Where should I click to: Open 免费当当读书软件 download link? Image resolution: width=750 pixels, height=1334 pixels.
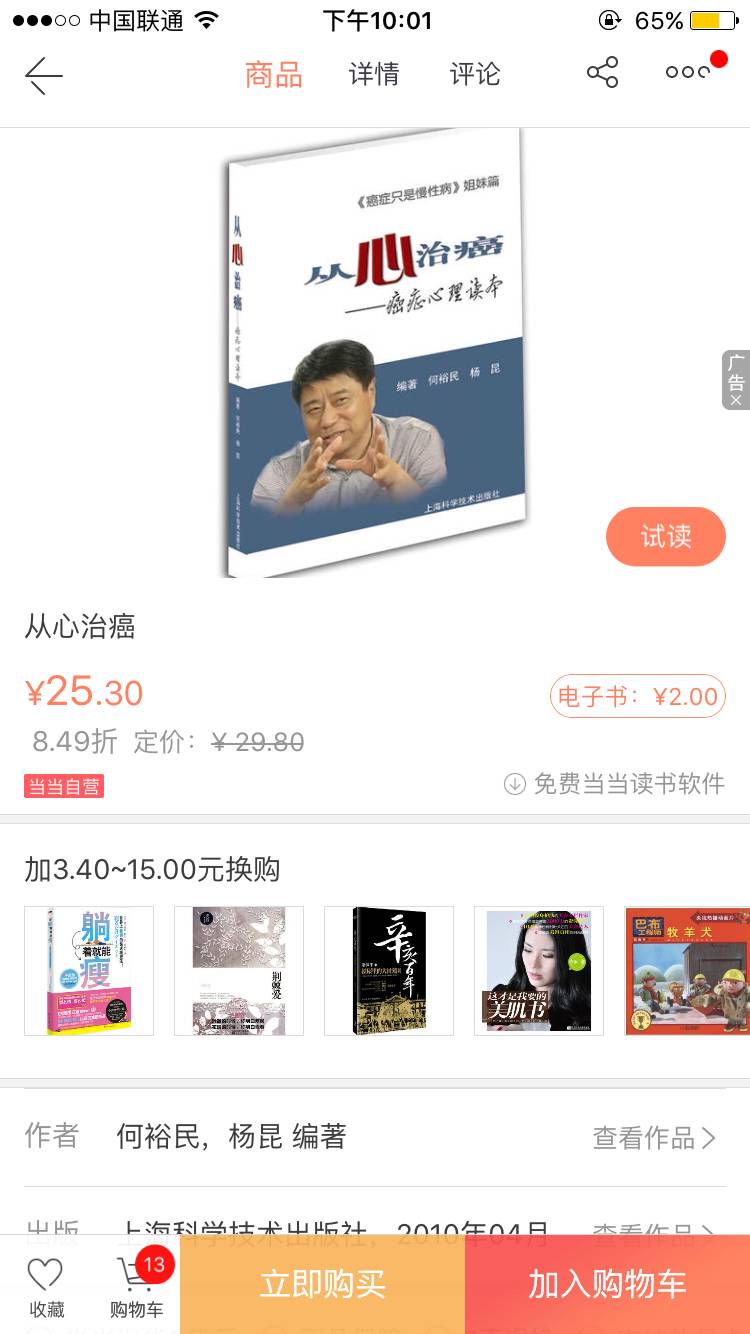pos(615,784)
